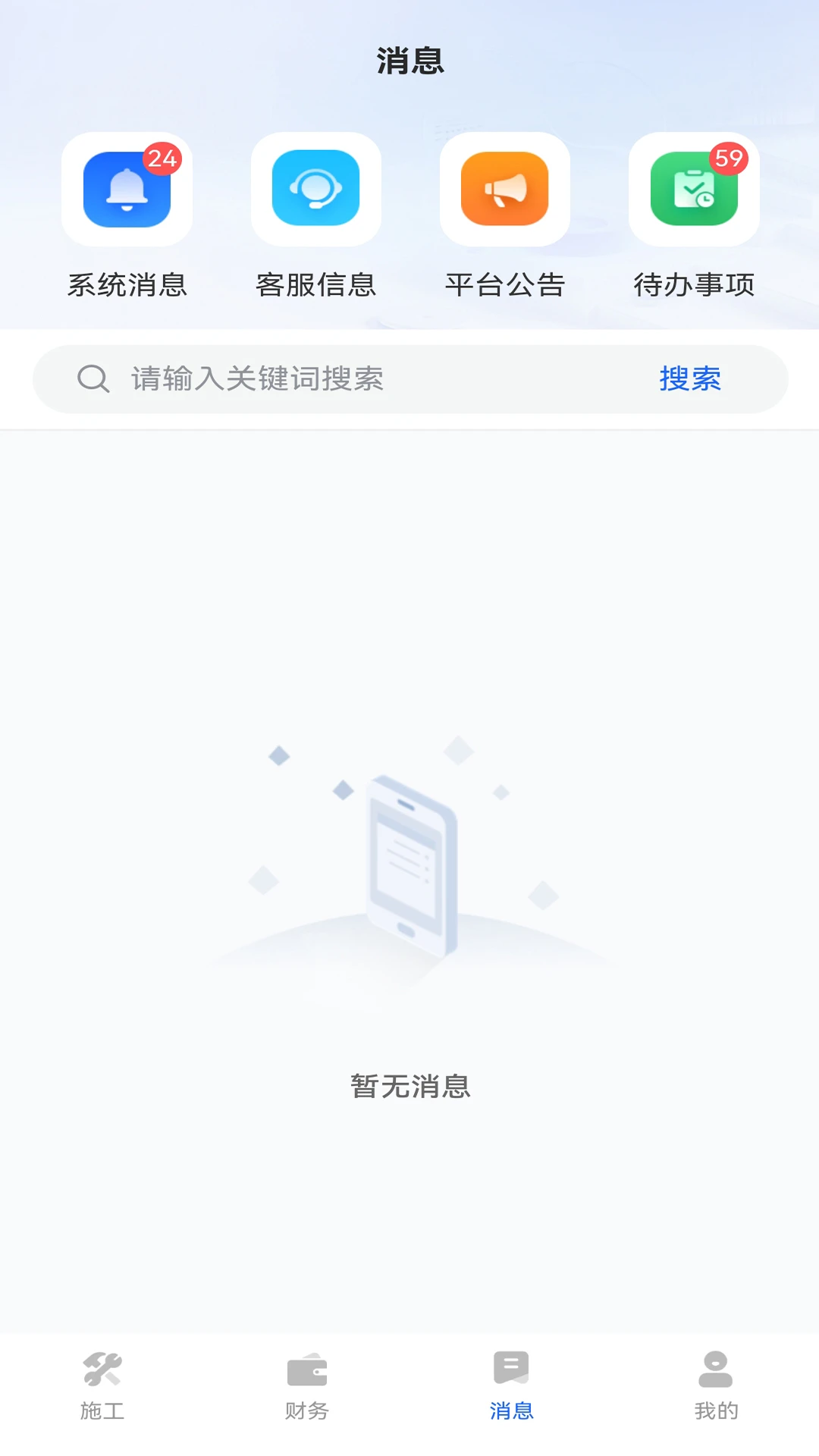
Task: Select the 消息 tab
Action: click(511, 1385)
